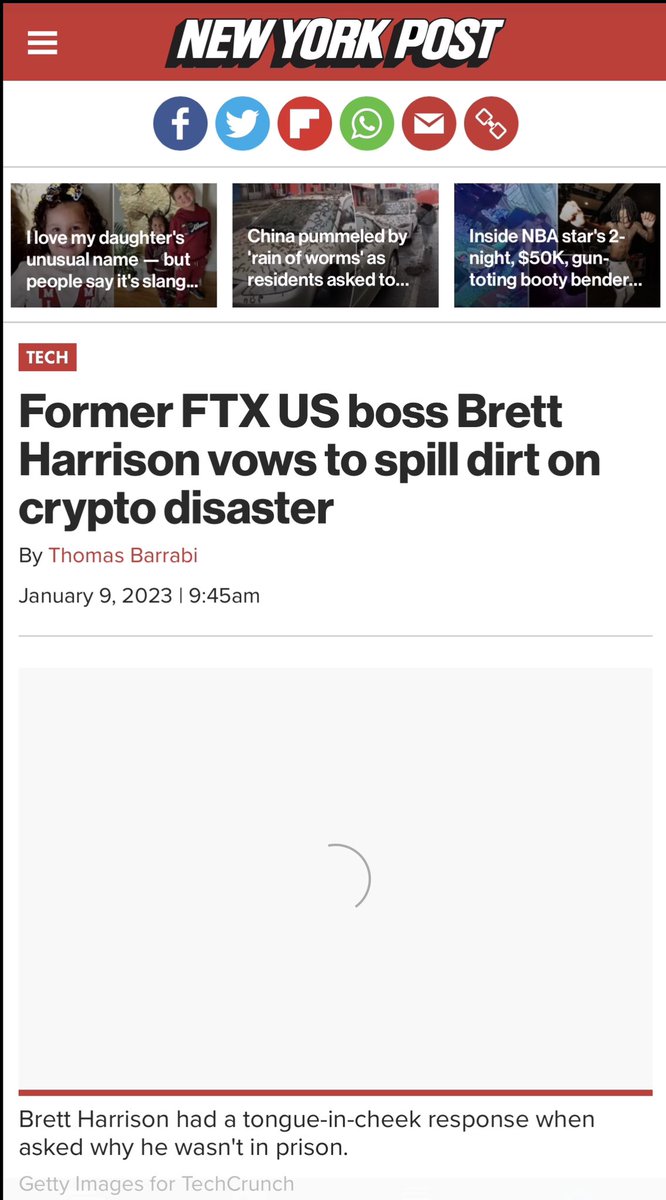The width and height of the screenshot is (666, 1200).
Task: Open the NBA star's booty bender story
Action: 557,245
